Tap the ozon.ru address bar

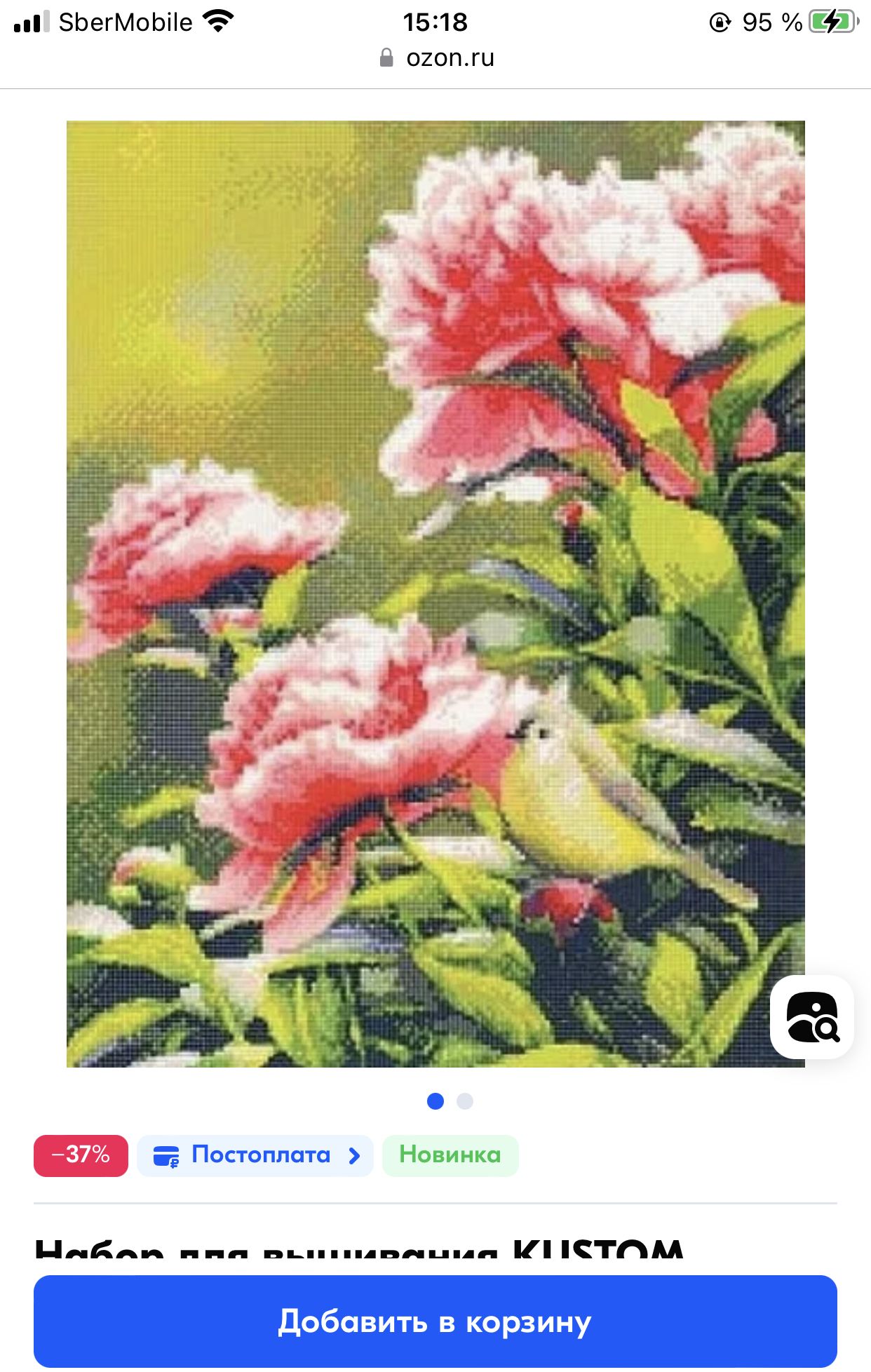tap(436, 58)
